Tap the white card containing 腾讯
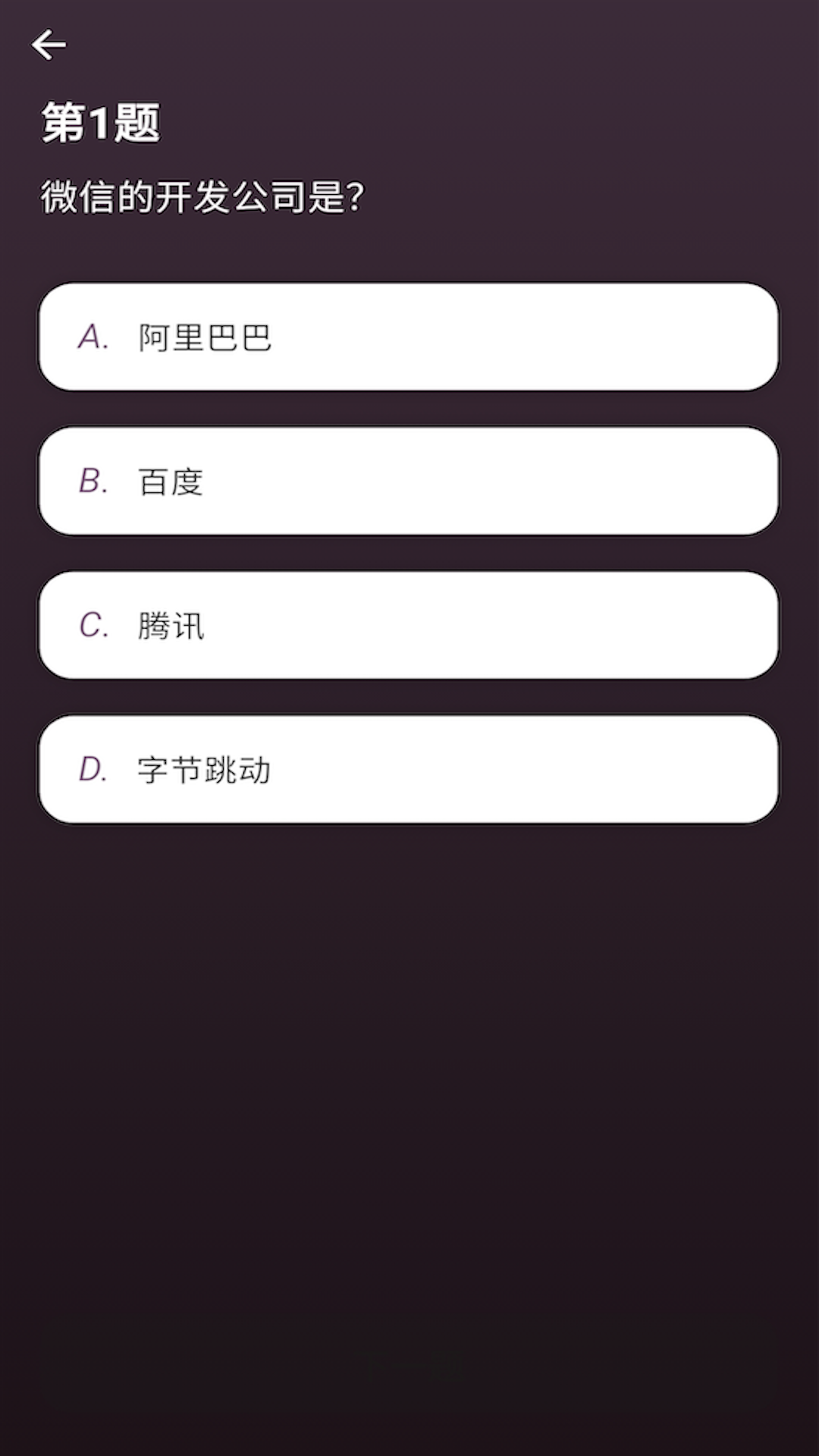Screen dimensions: 819x1456 pos(409,625)
